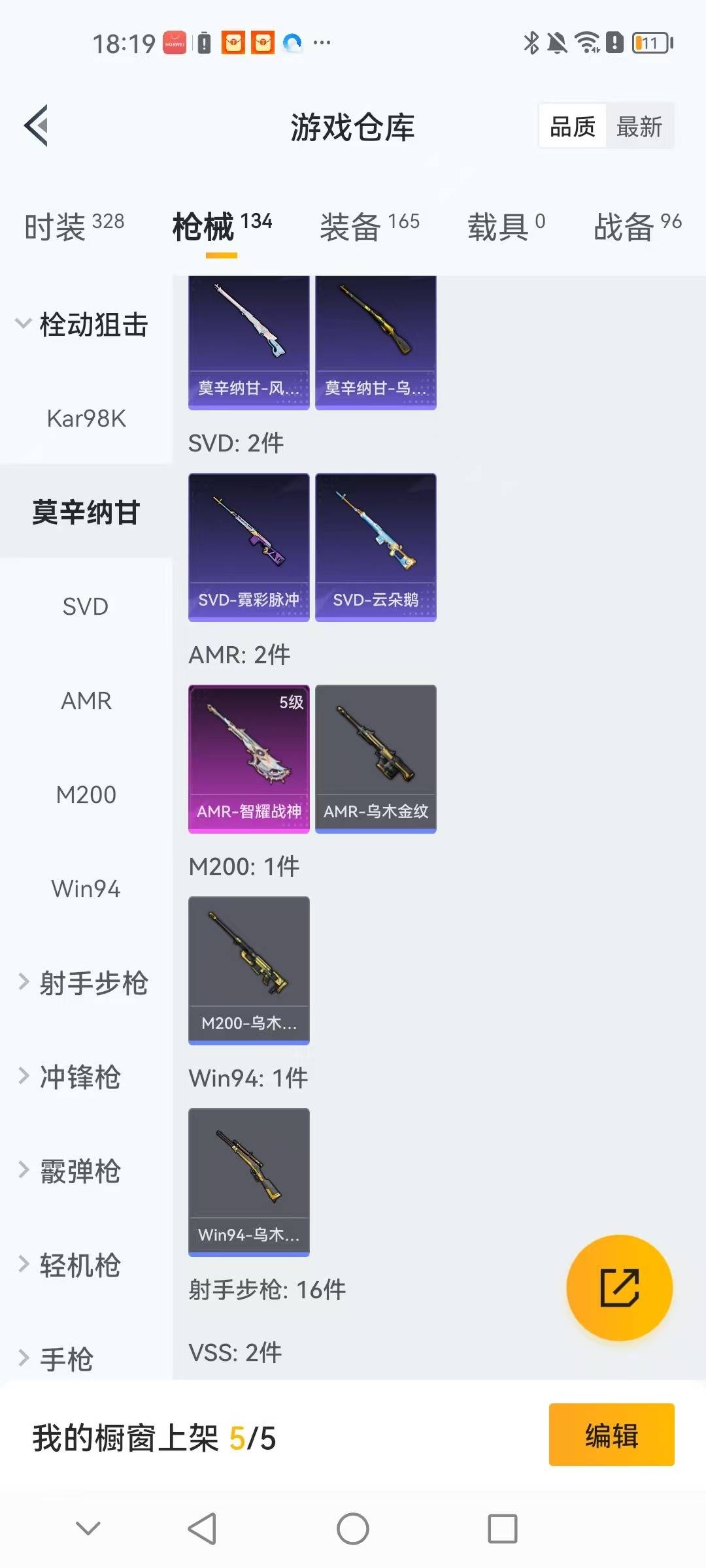Viewport: 706px width, 1568px height.
Task: Tap the back arrow at top left
Action: [37, 126]
